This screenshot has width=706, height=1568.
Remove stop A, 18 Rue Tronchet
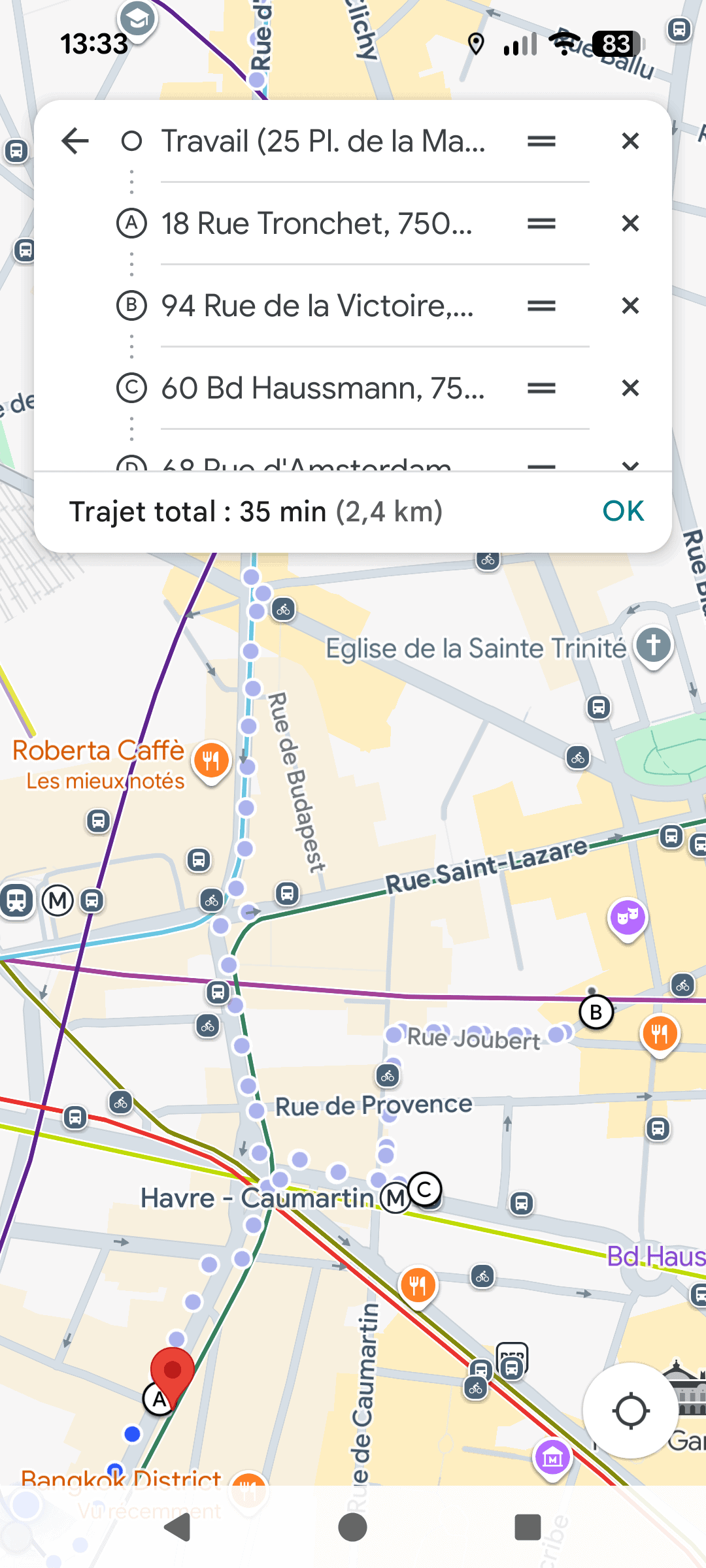coord(630,223)
